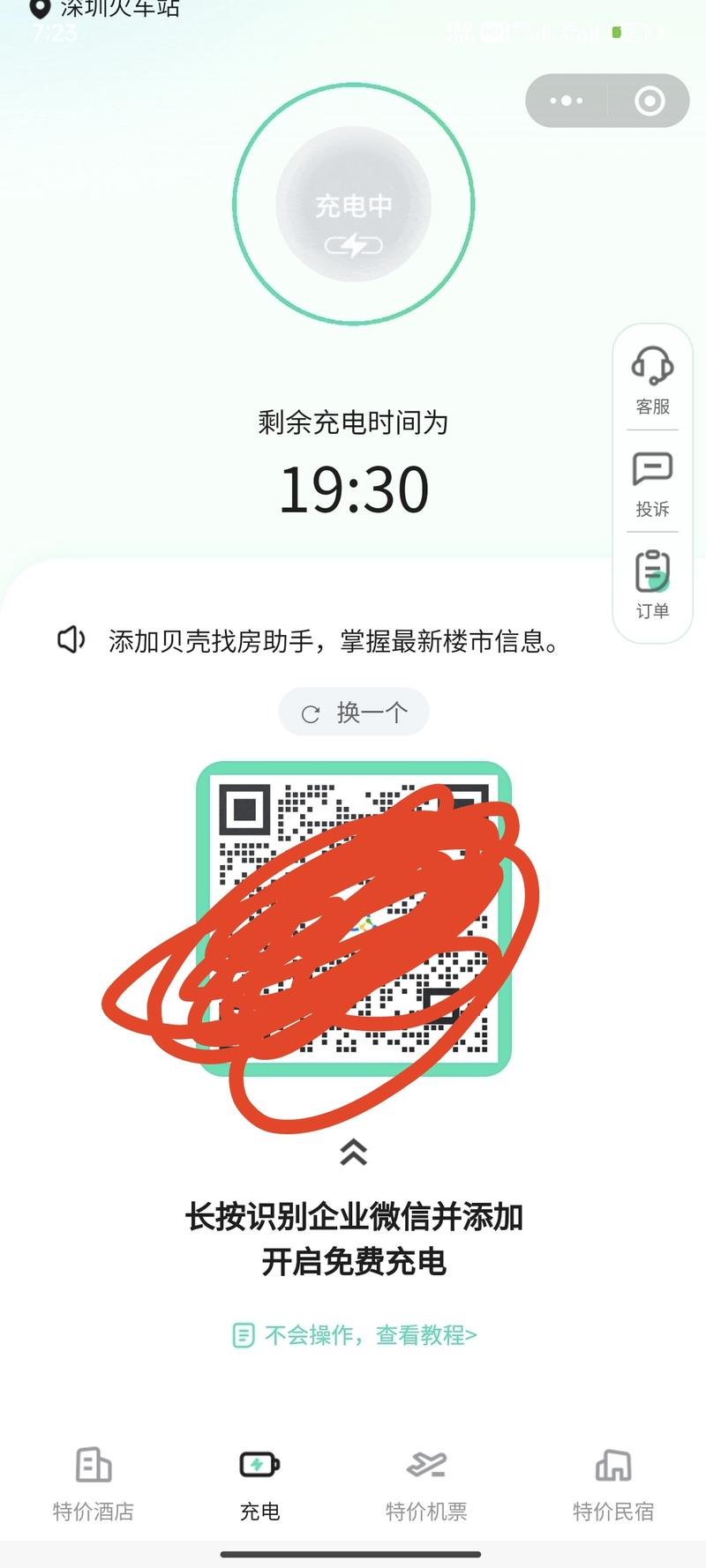Open the mini program more options menu
Screen dimensions: 706x1568
(x=566, y=101)
